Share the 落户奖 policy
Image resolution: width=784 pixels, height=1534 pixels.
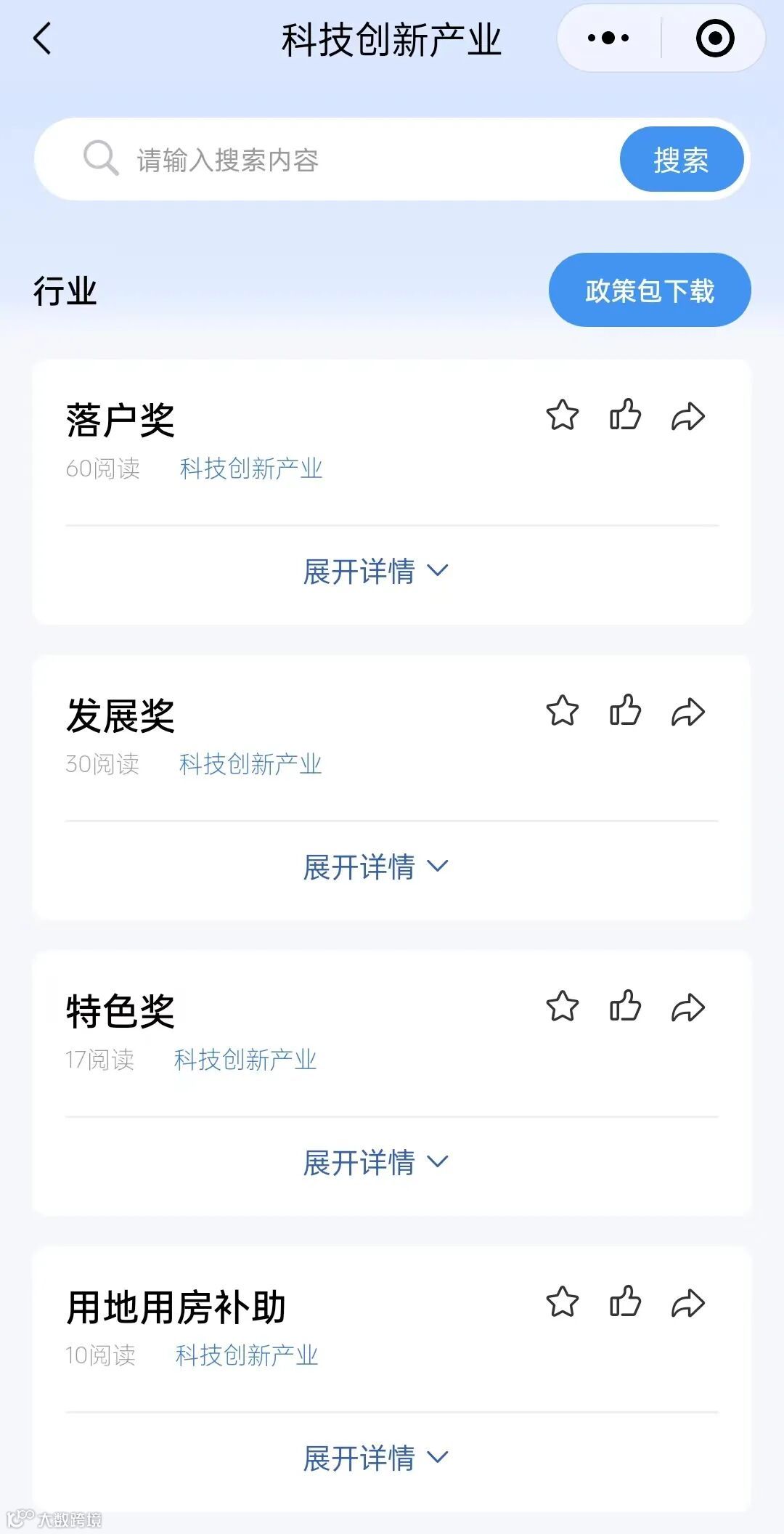[x=688, y=417]
